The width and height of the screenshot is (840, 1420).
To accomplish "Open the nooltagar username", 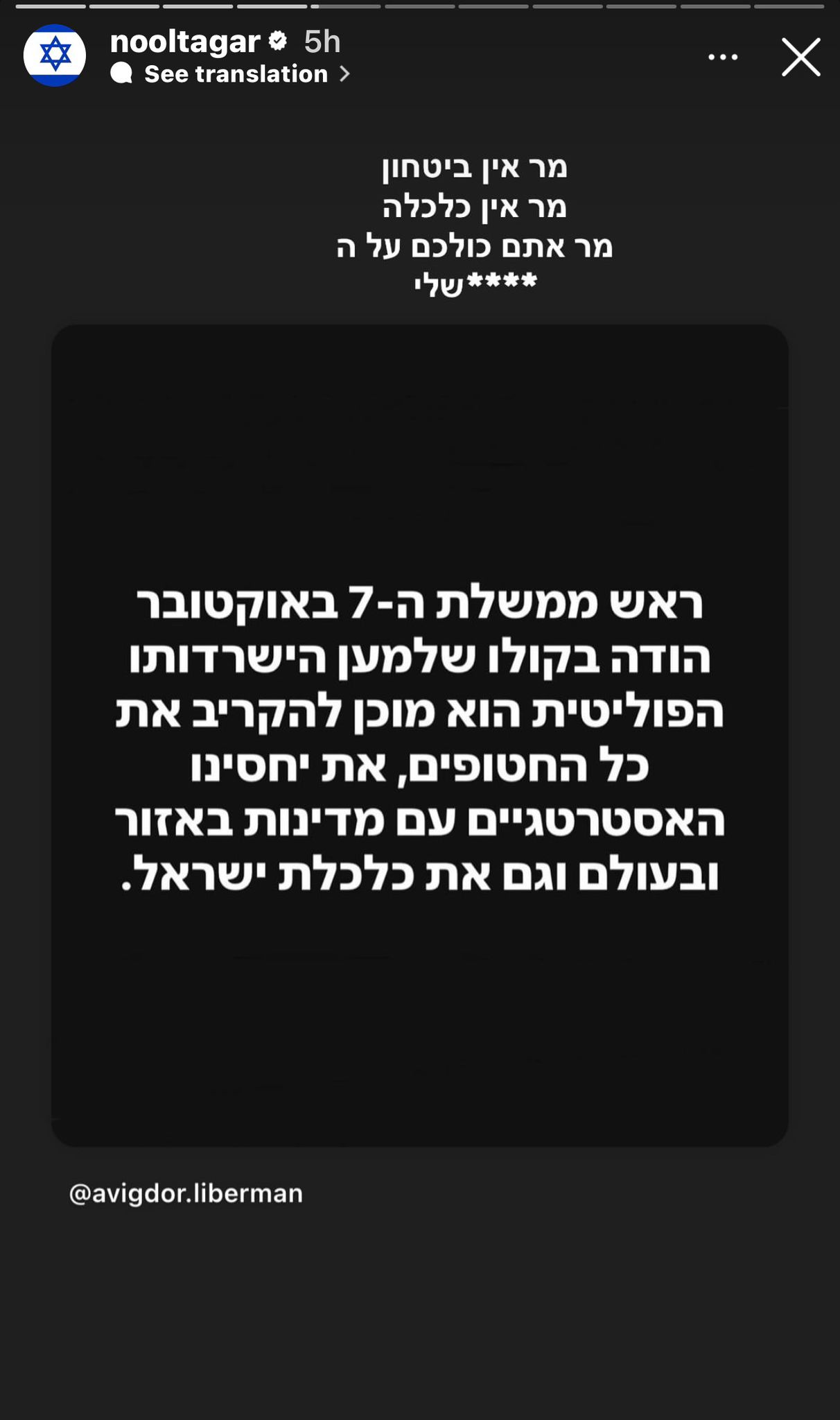I will click(x=185, y=42).
